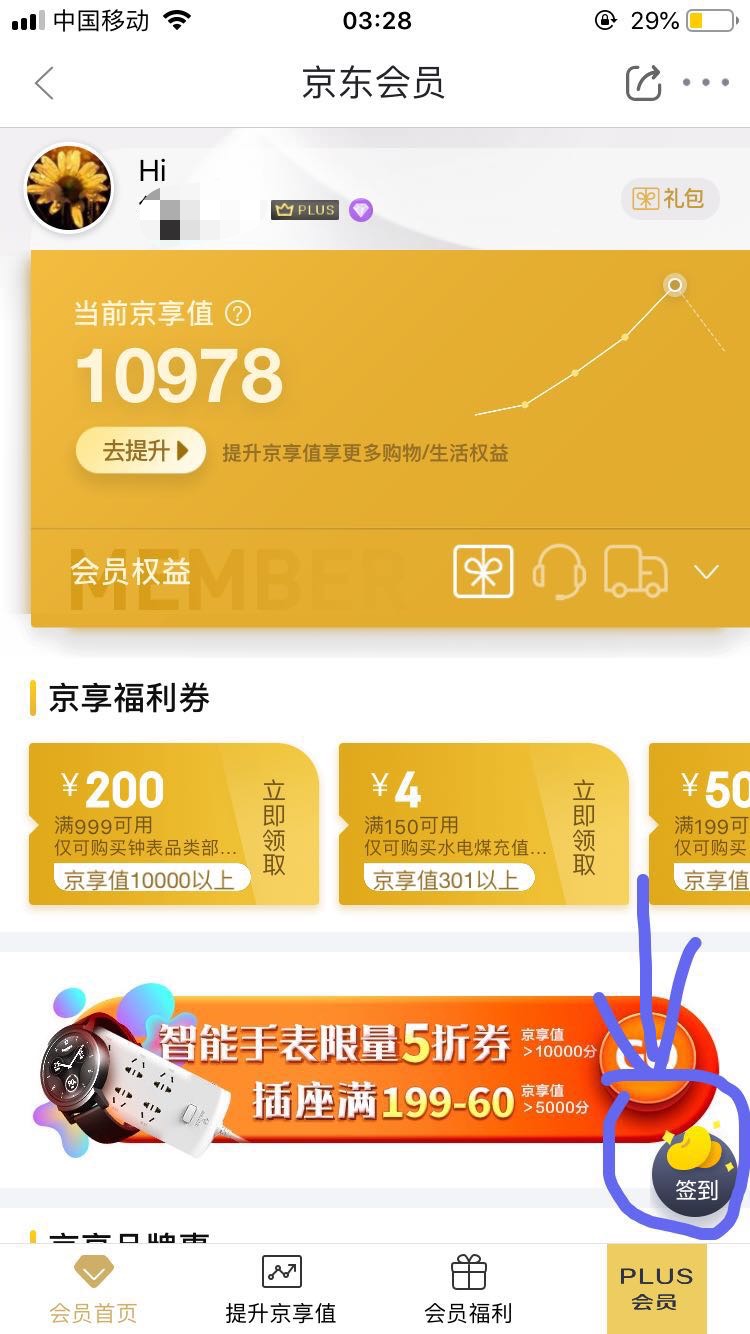Open the customer service headset benefit
Image resolution: width=750 pixels, height=1334 pixels.
click(558, 572)
